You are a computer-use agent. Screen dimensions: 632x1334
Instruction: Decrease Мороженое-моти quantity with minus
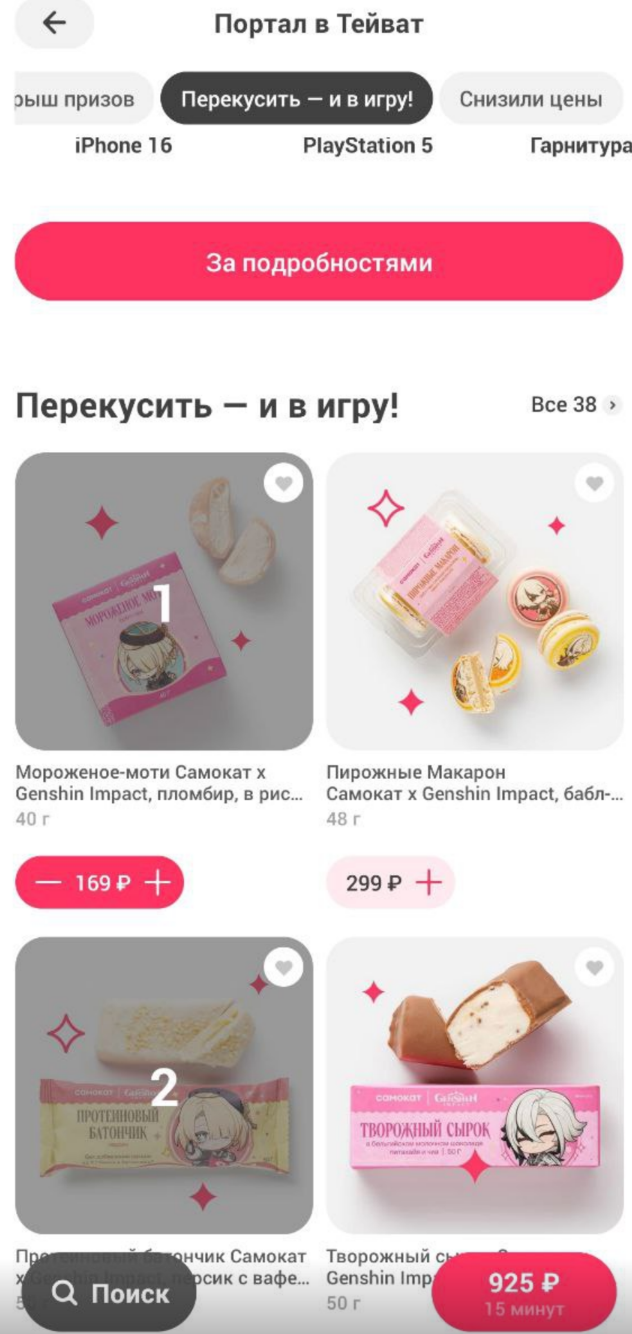click(47, 883)
